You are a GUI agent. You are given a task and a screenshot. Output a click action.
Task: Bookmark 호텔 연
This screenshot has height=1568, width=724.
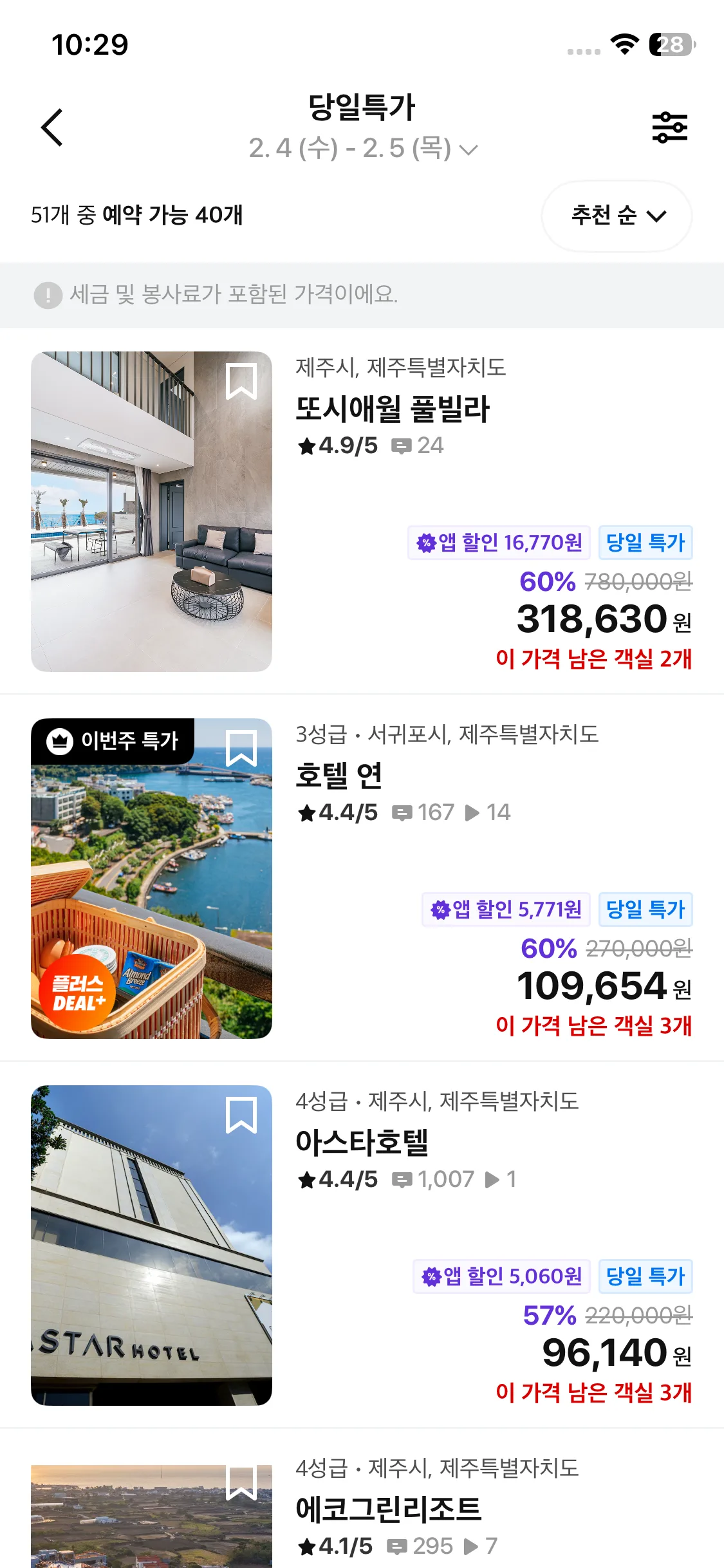point(241,748)
